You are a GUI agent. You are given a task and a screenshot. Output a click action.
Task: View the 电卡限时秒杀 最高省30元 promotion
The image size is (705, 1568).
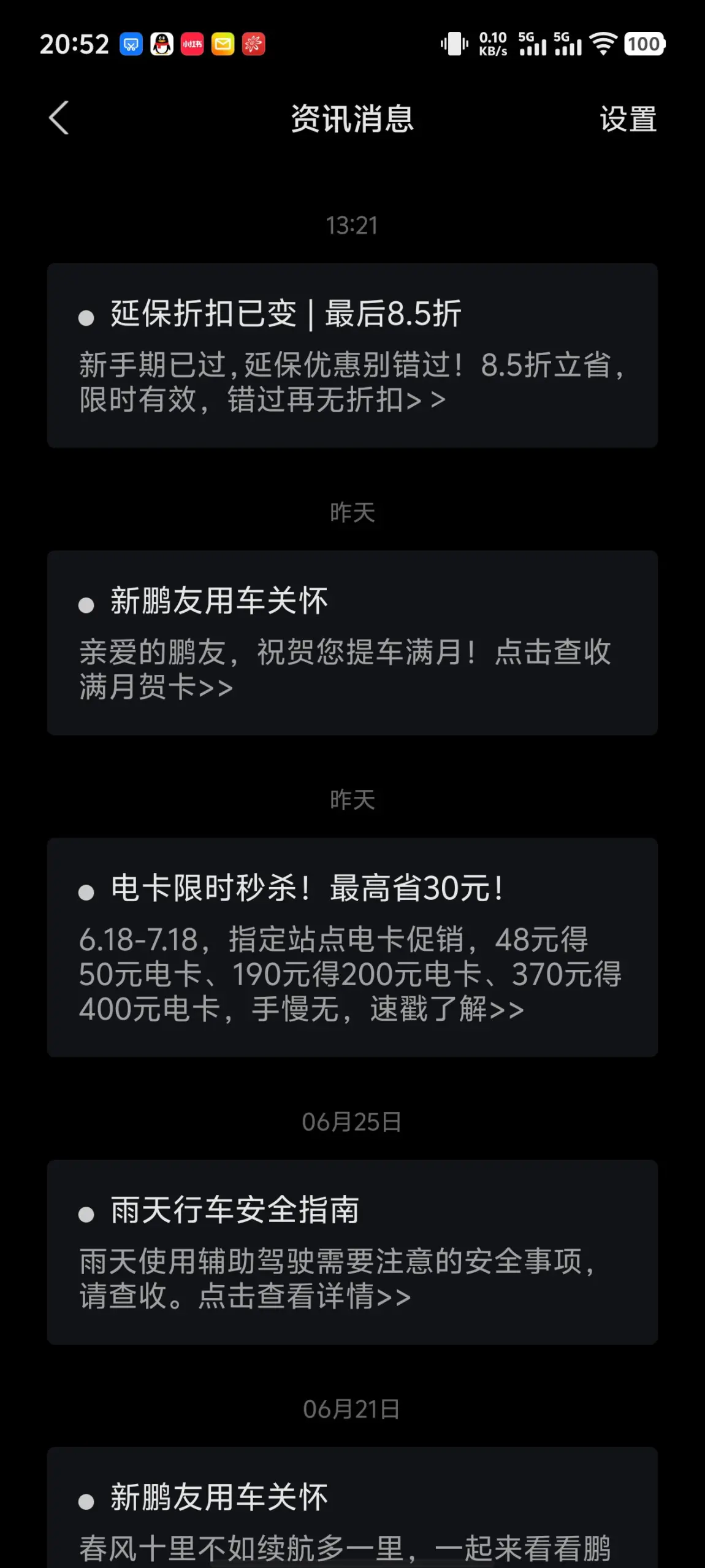(352, 947)
